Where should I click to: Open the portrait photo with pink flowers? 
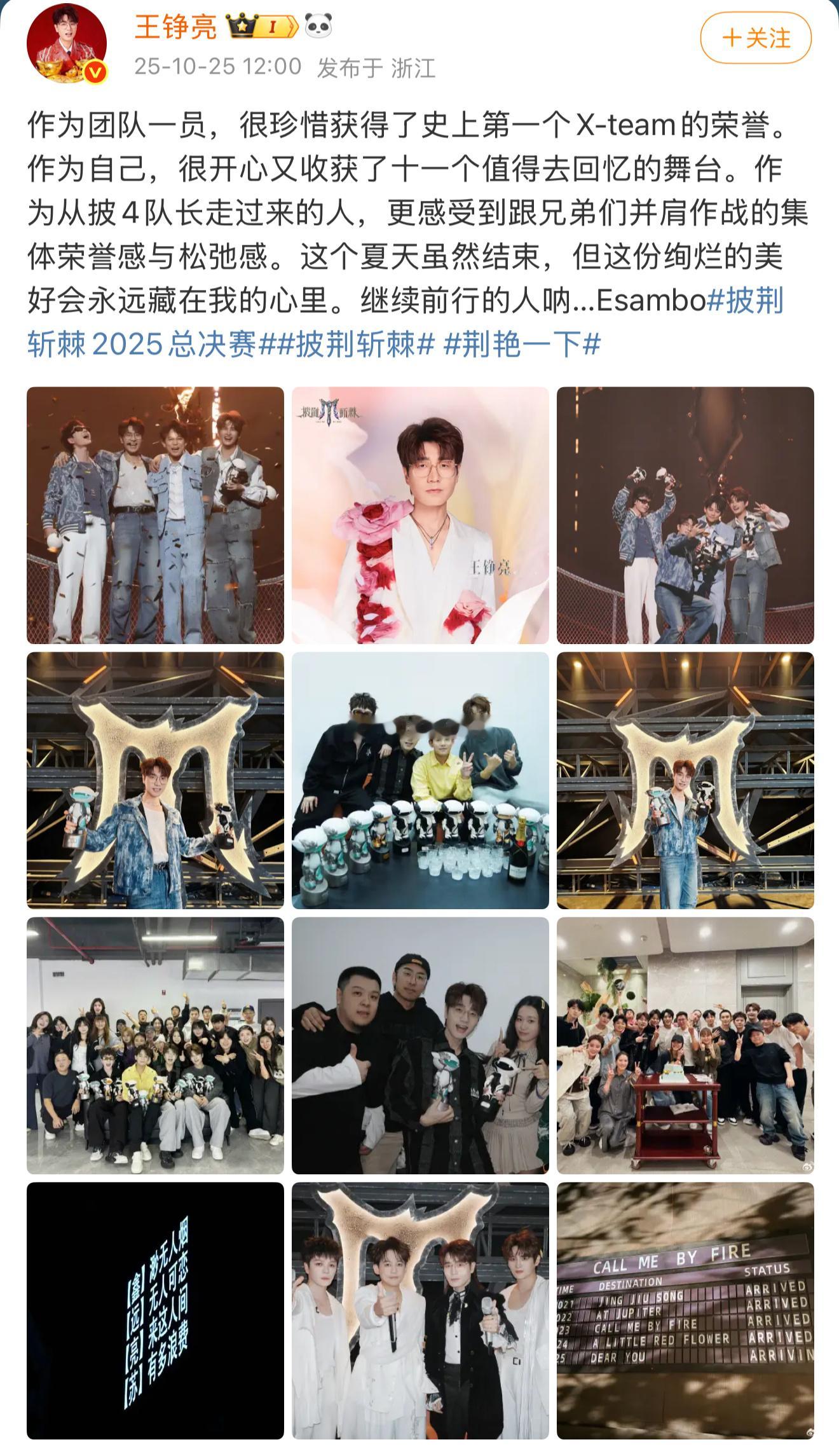(x=420, y=515)
